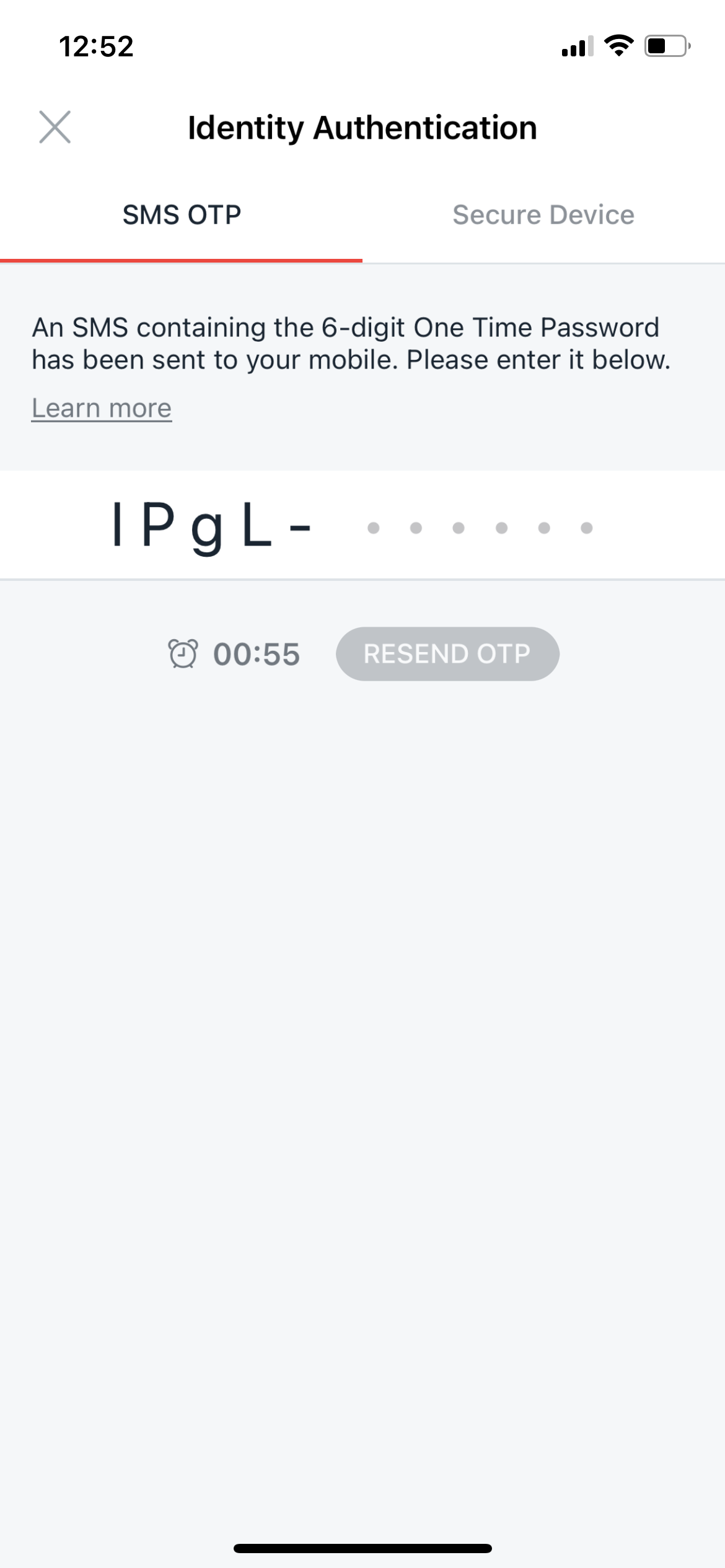Tap the OTP code entry field
This screenshot has height=1568, width=725.
coord(480,528)
